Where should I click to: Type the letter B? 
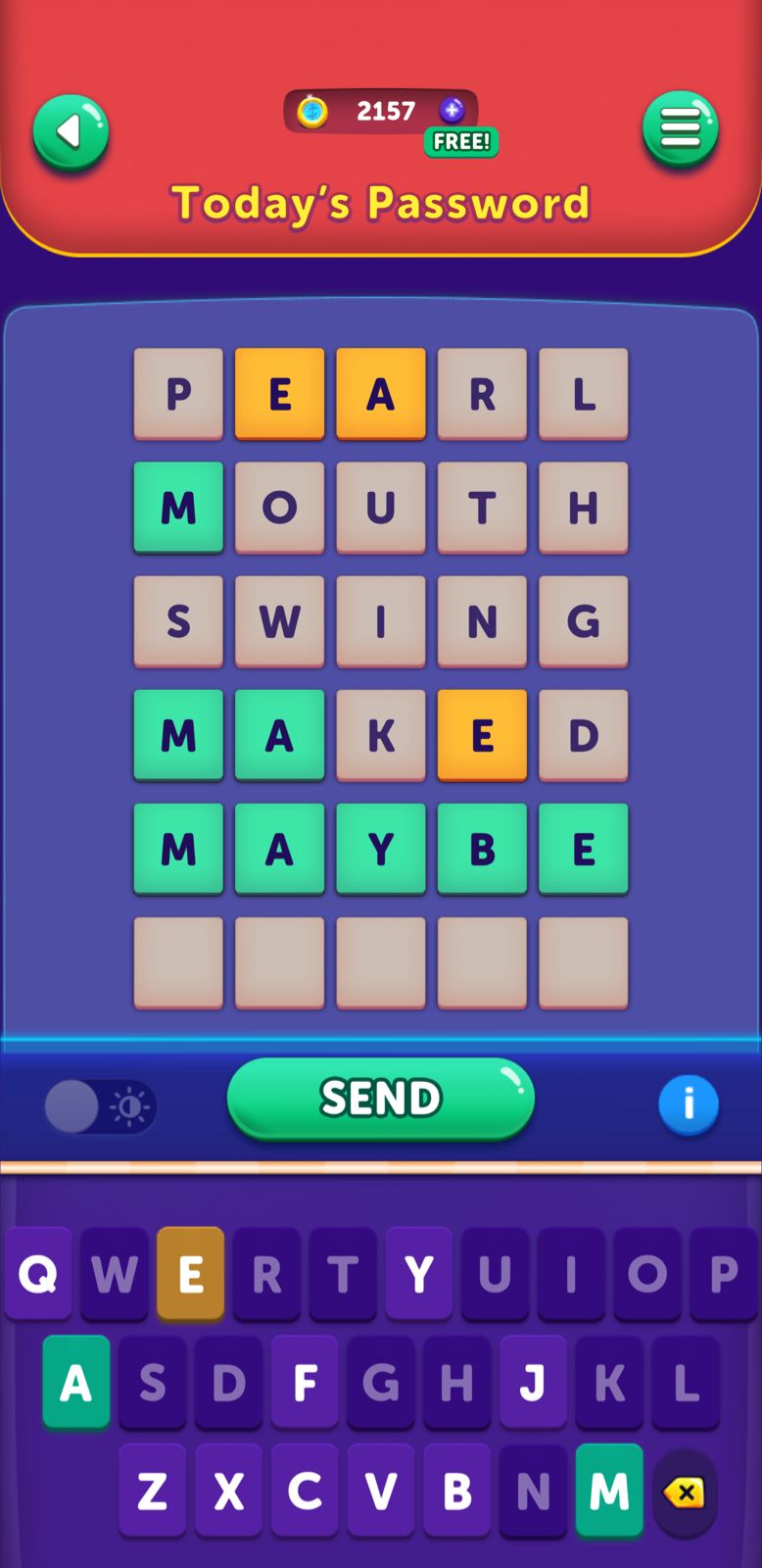(456, 1492)
